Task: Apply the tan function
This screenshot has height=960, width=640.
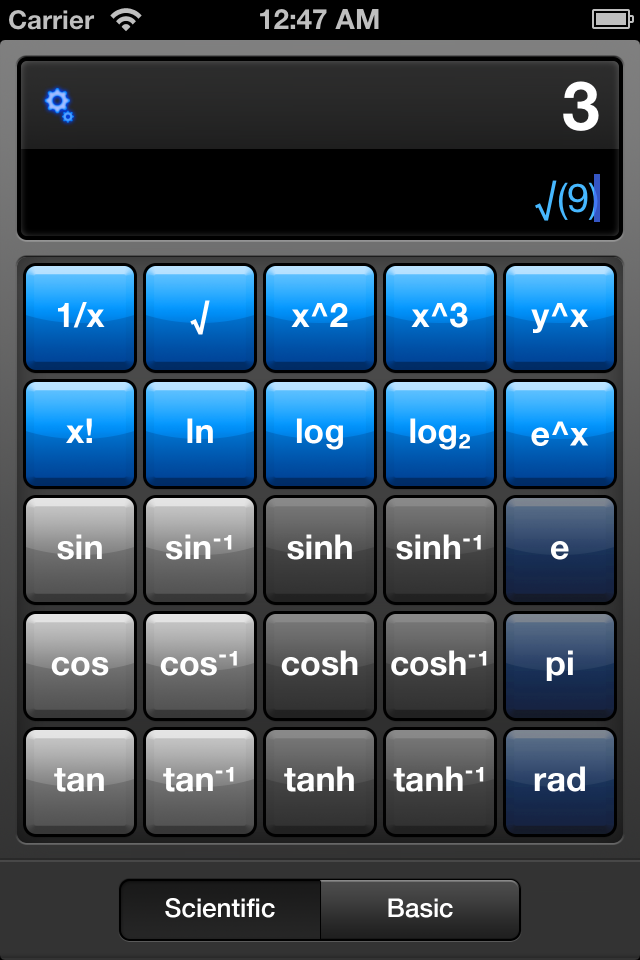Action: point(80,781)
